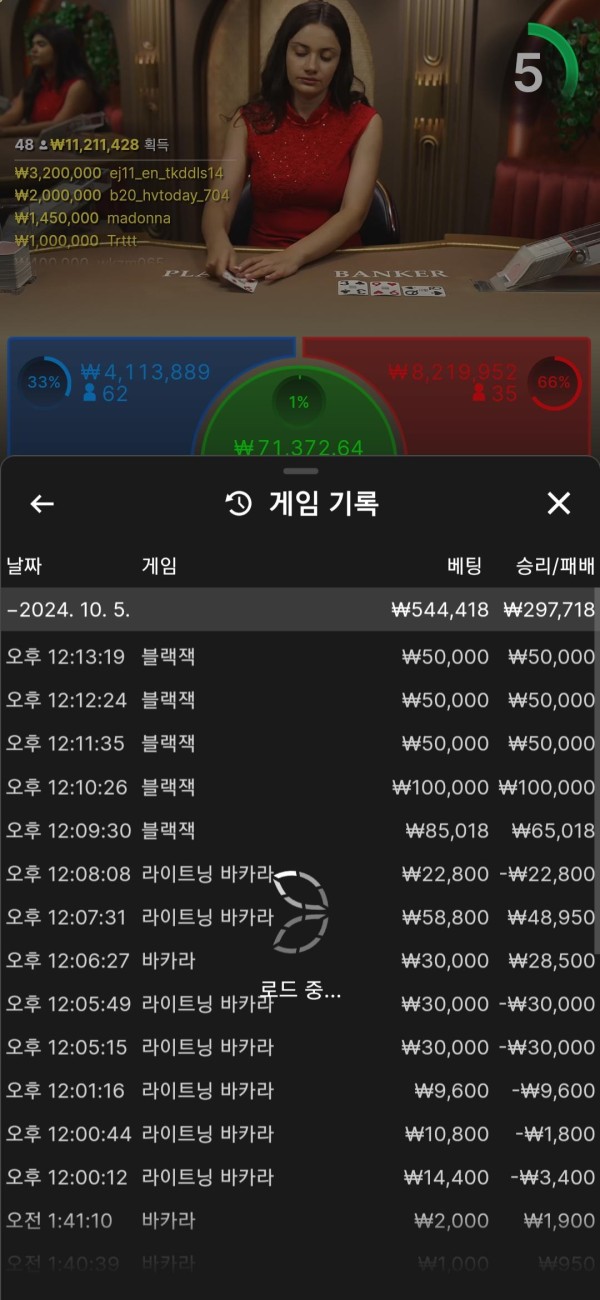Tap the panel drag handle

pos(300,470)
